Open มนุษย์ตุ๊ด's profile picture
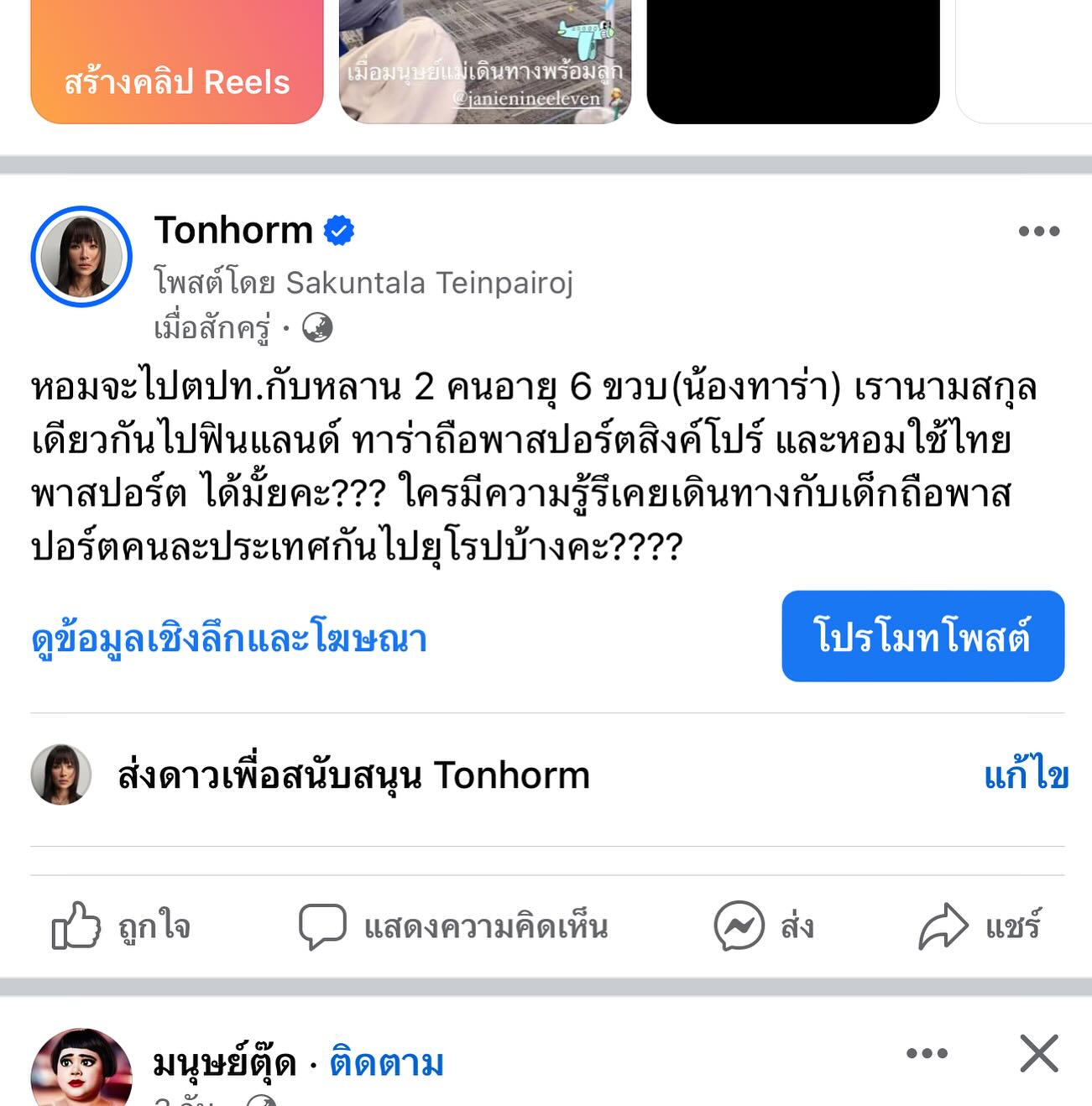1092x1106 pixels. 81,1072
